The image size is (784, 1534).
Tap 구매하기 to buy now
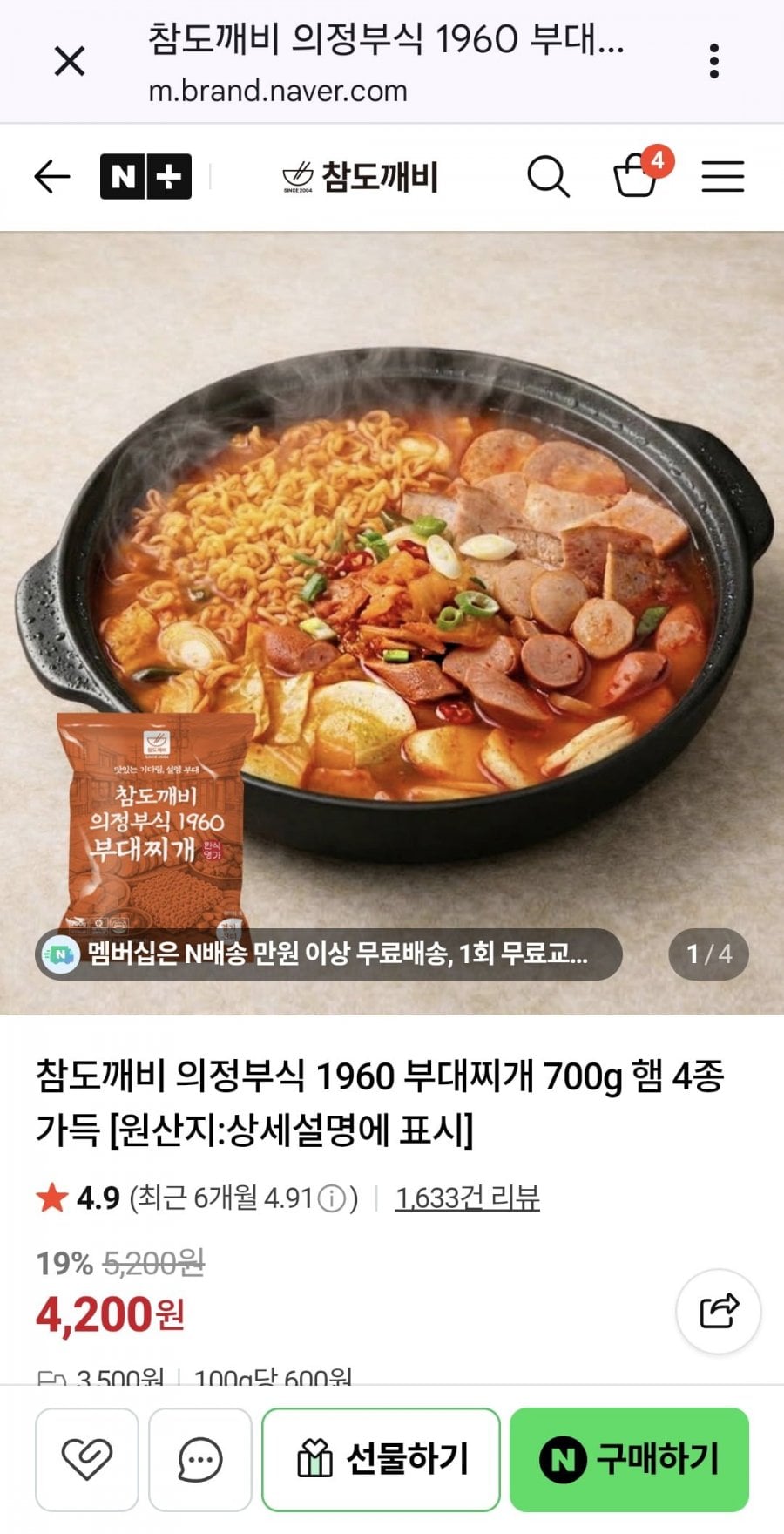point(629,1459)
